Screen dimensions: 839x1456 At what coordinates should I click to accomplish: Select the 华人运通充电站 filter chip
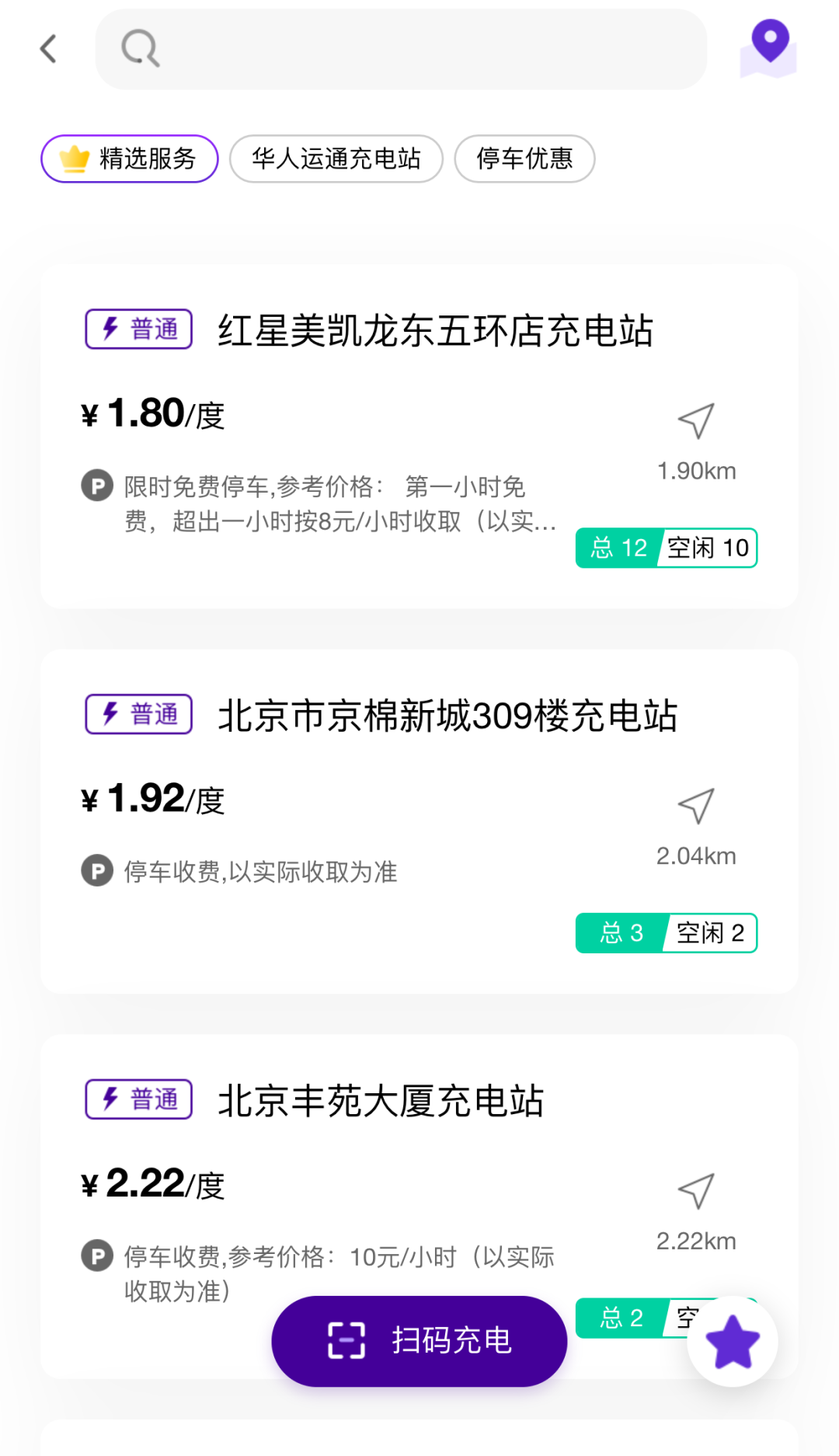pyautogui.click(x=336, y=158)
